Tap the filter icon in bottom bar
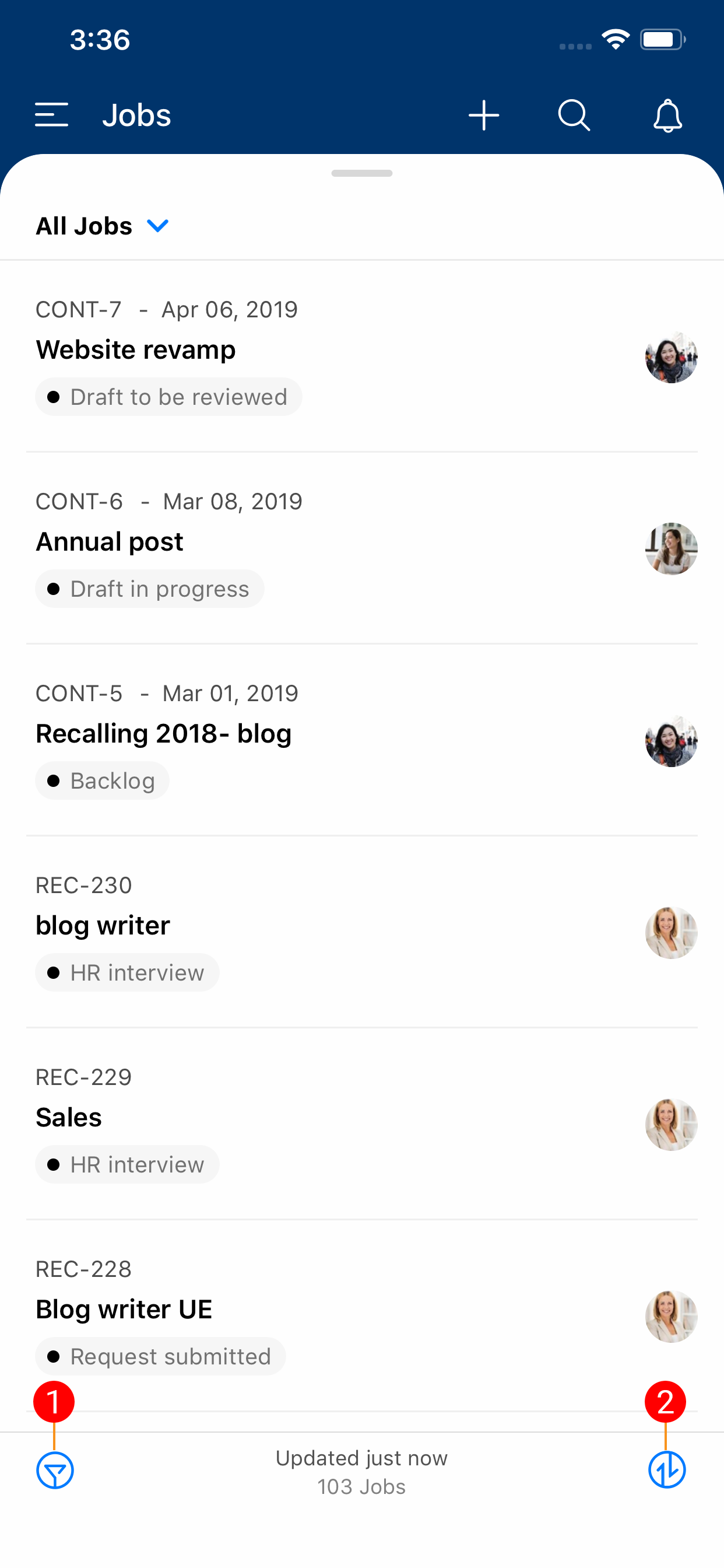Image resolution: width=724 pixels, height=1568 pixels. 55,1471
